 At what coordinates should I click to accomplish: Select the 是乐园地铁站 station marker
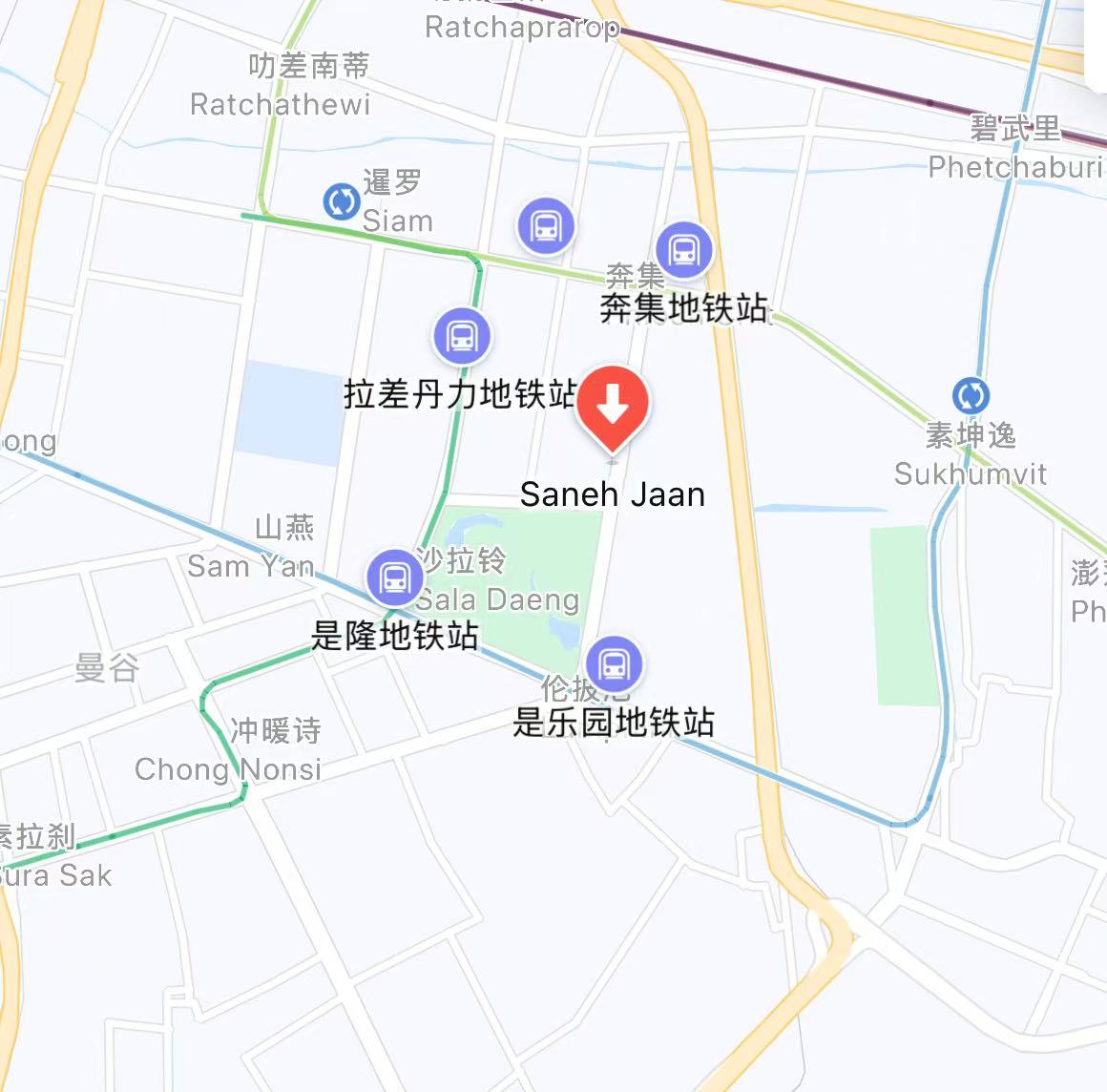pyautogui.click(x=615, y=664)
